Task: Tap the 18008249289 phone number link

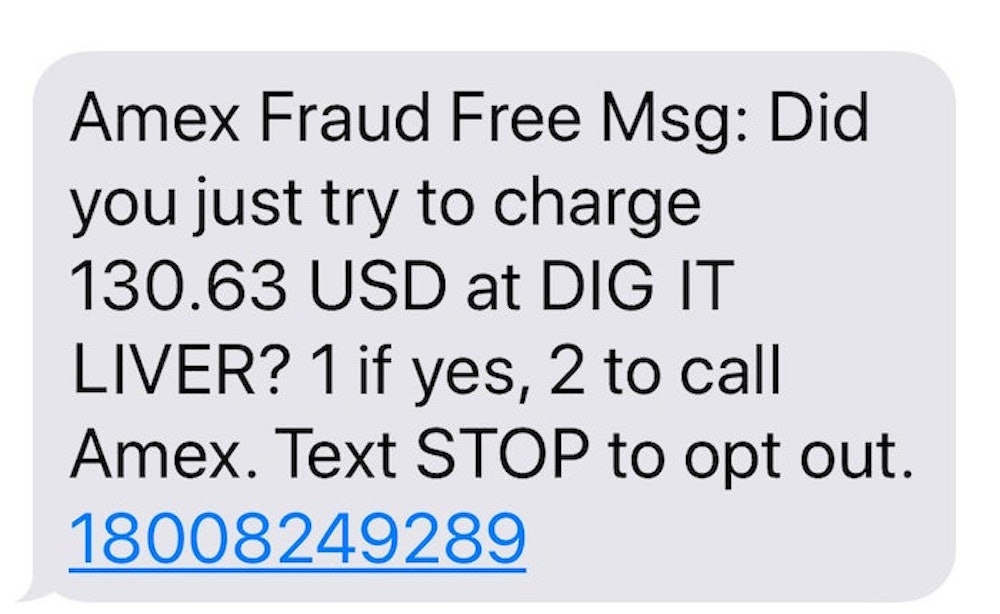Action: coord(297,536)
